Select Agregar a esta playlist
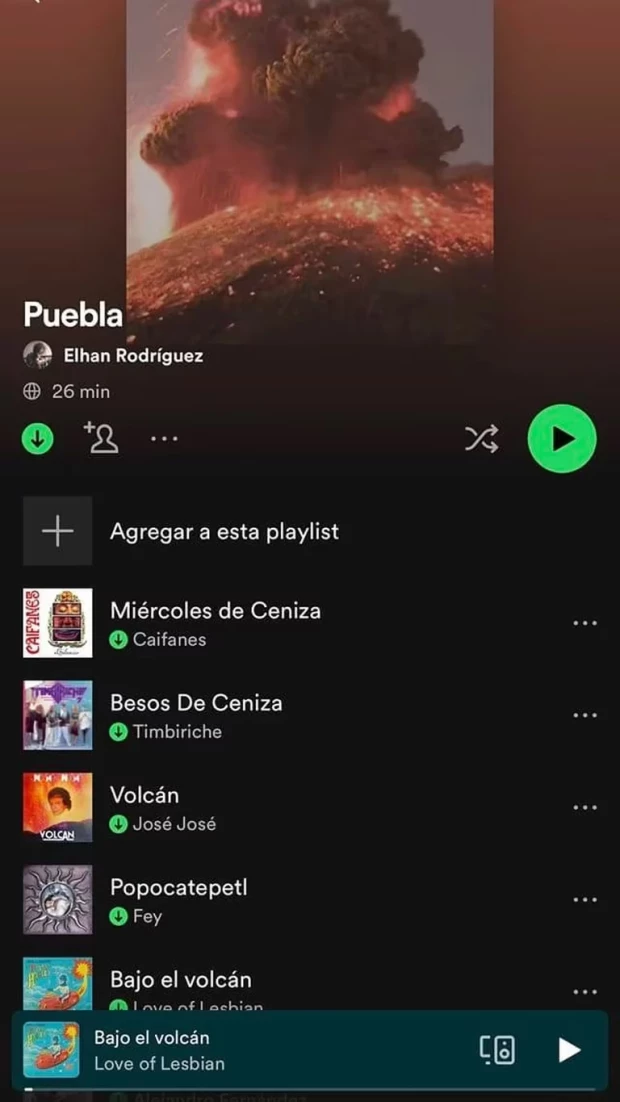 (224, 531)
